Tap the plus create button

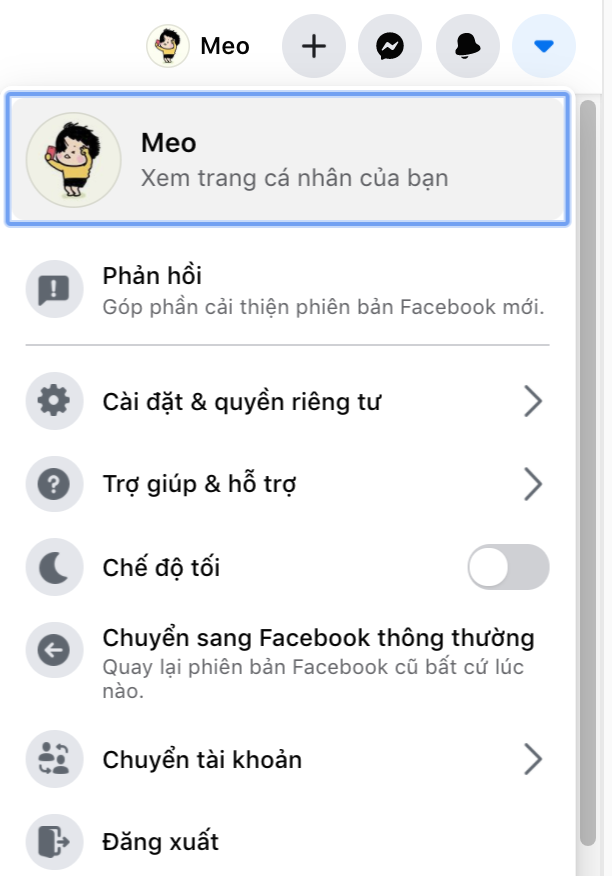pos(314,46)
